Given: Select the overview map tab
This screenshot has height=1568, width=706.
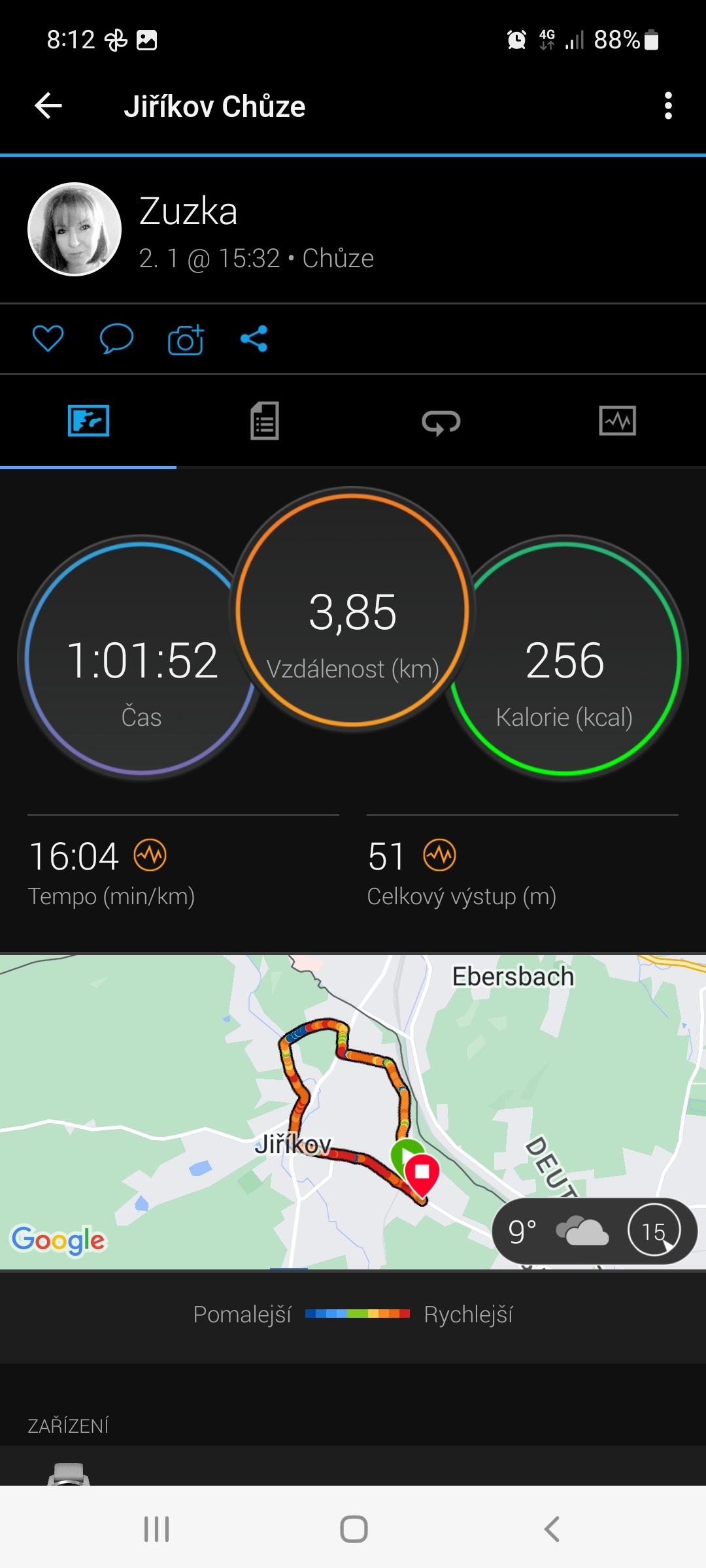Looking at the screenshot, I should tap(88, 421).
